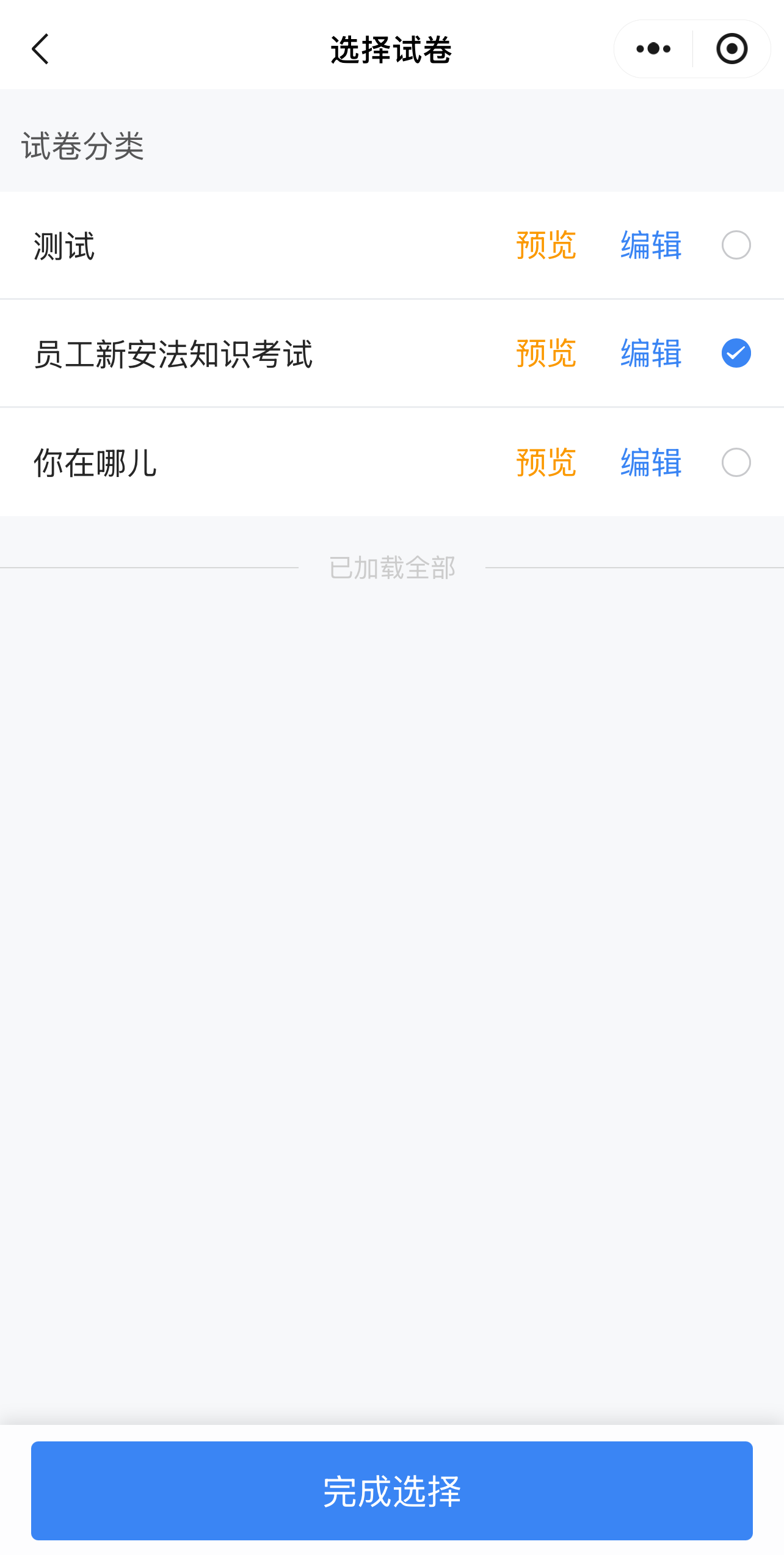Preview the 你在哪儿 paper
The image size is (784, 1555).
click(x=546, y=462)
